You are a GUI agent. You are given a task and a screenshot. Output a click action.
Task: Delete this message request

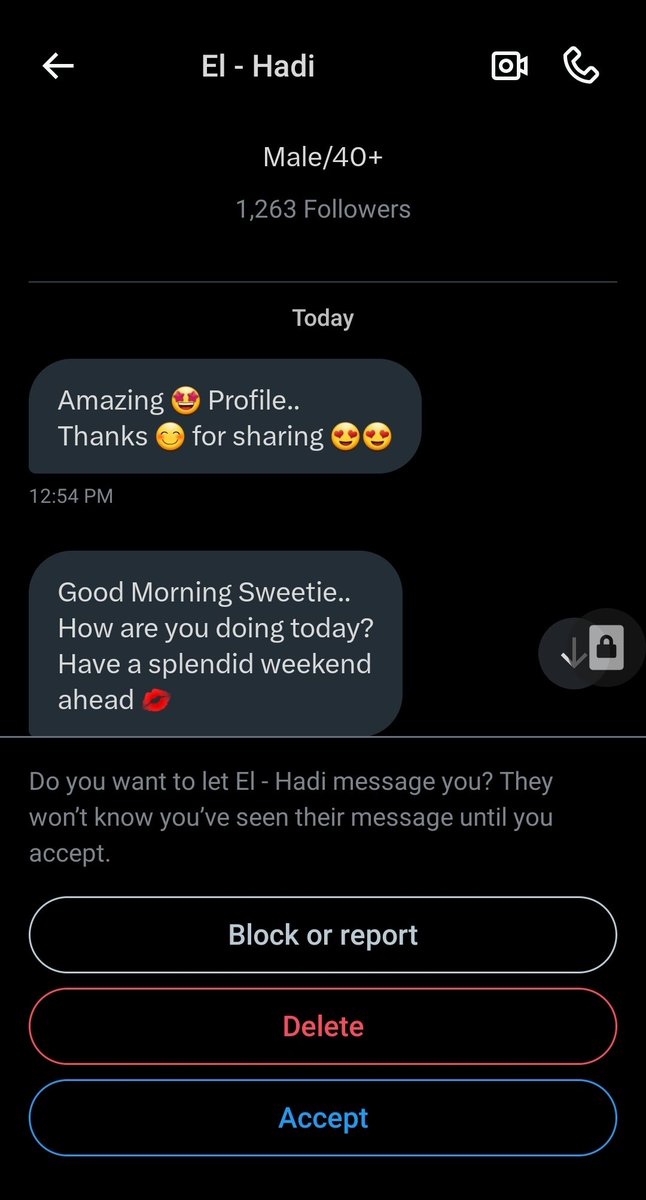(323, 1026)
